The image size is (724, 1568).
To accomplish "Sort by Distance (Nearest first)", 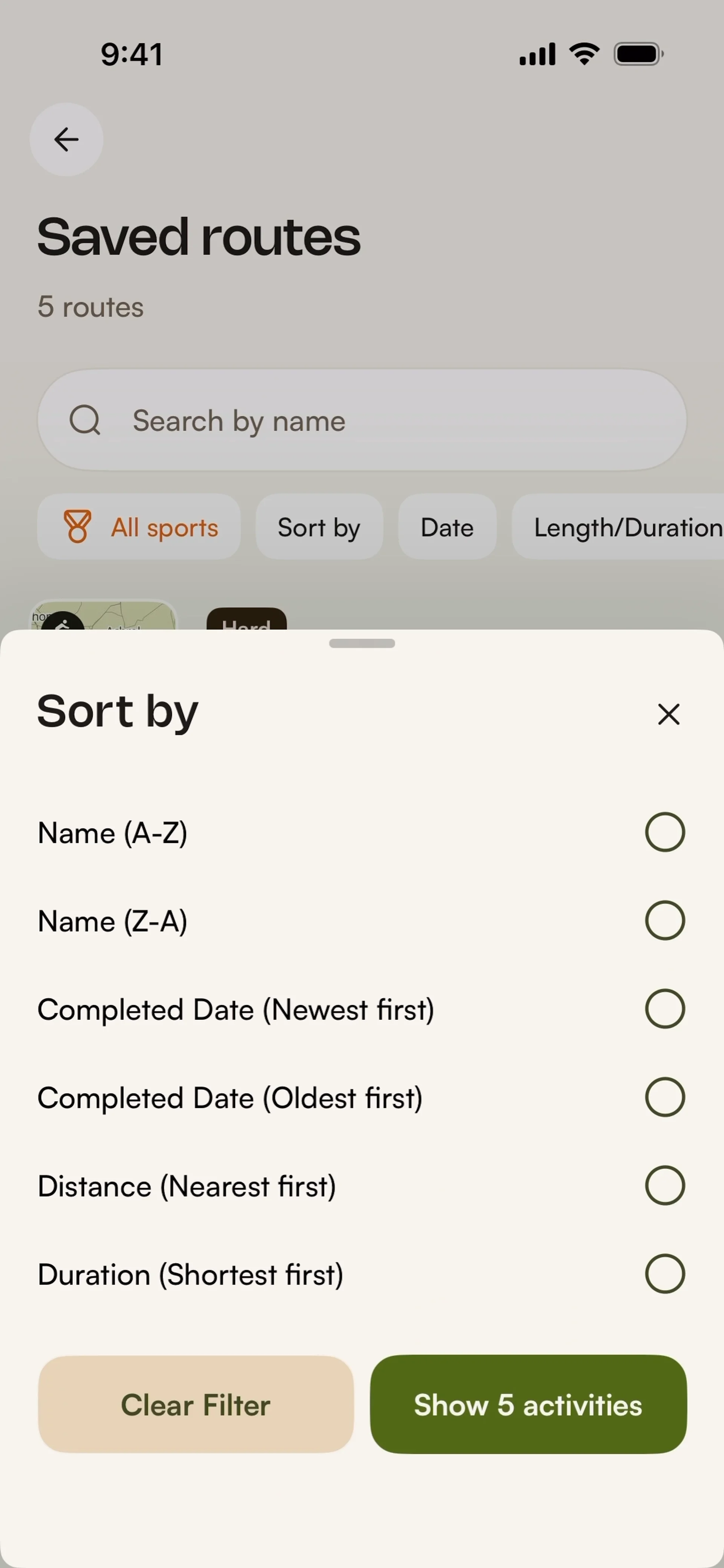I will coord(664,1185).
